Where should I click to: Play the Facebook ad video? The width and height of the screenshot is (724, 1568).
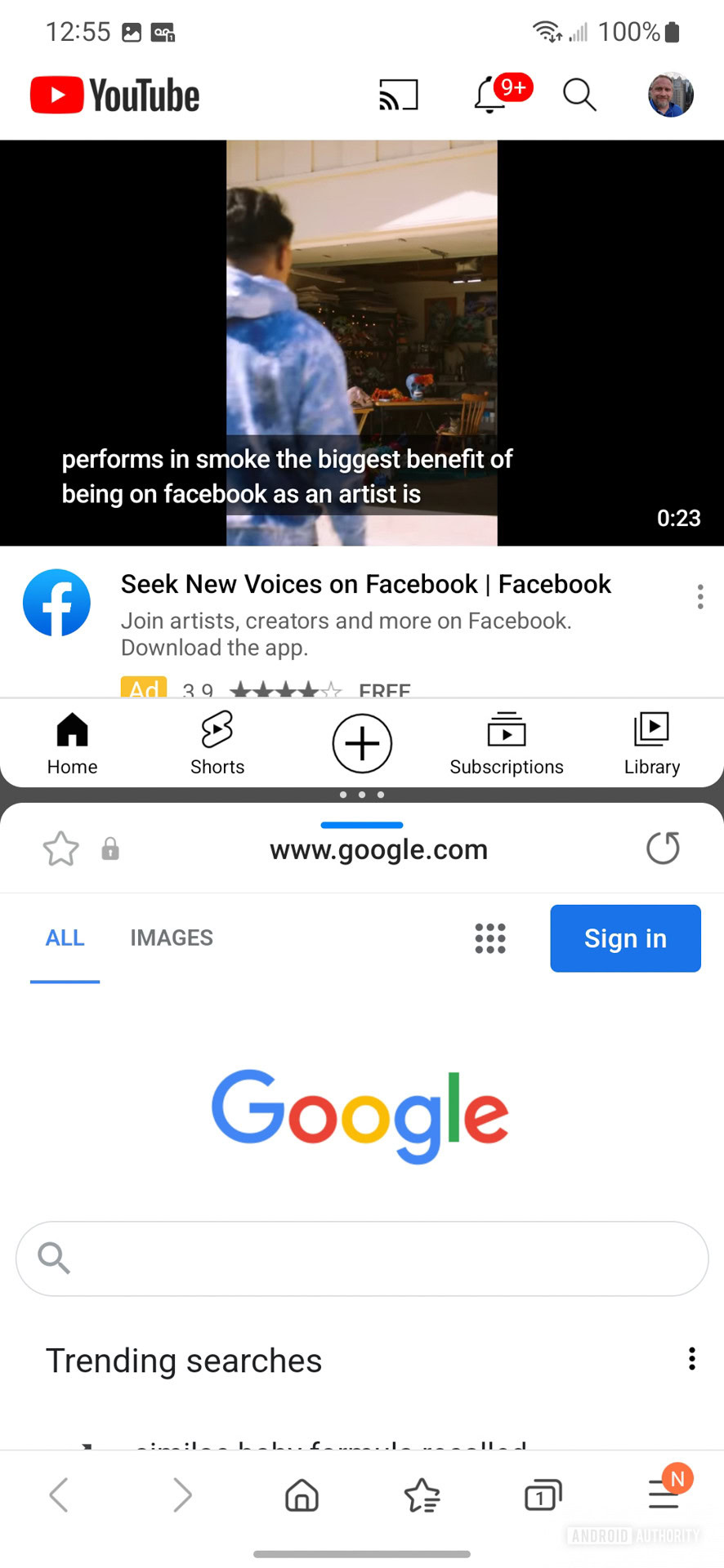(362, 343)
